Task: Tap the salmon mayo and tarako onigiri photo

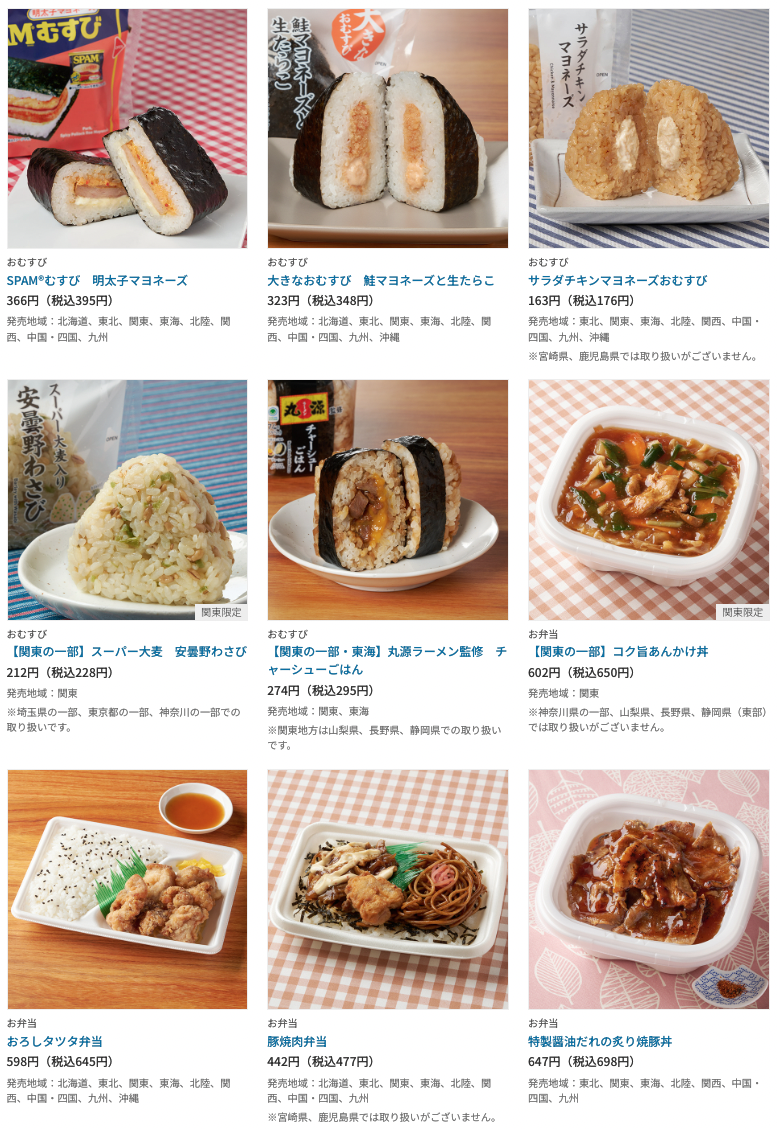Action: pos(388,128)
